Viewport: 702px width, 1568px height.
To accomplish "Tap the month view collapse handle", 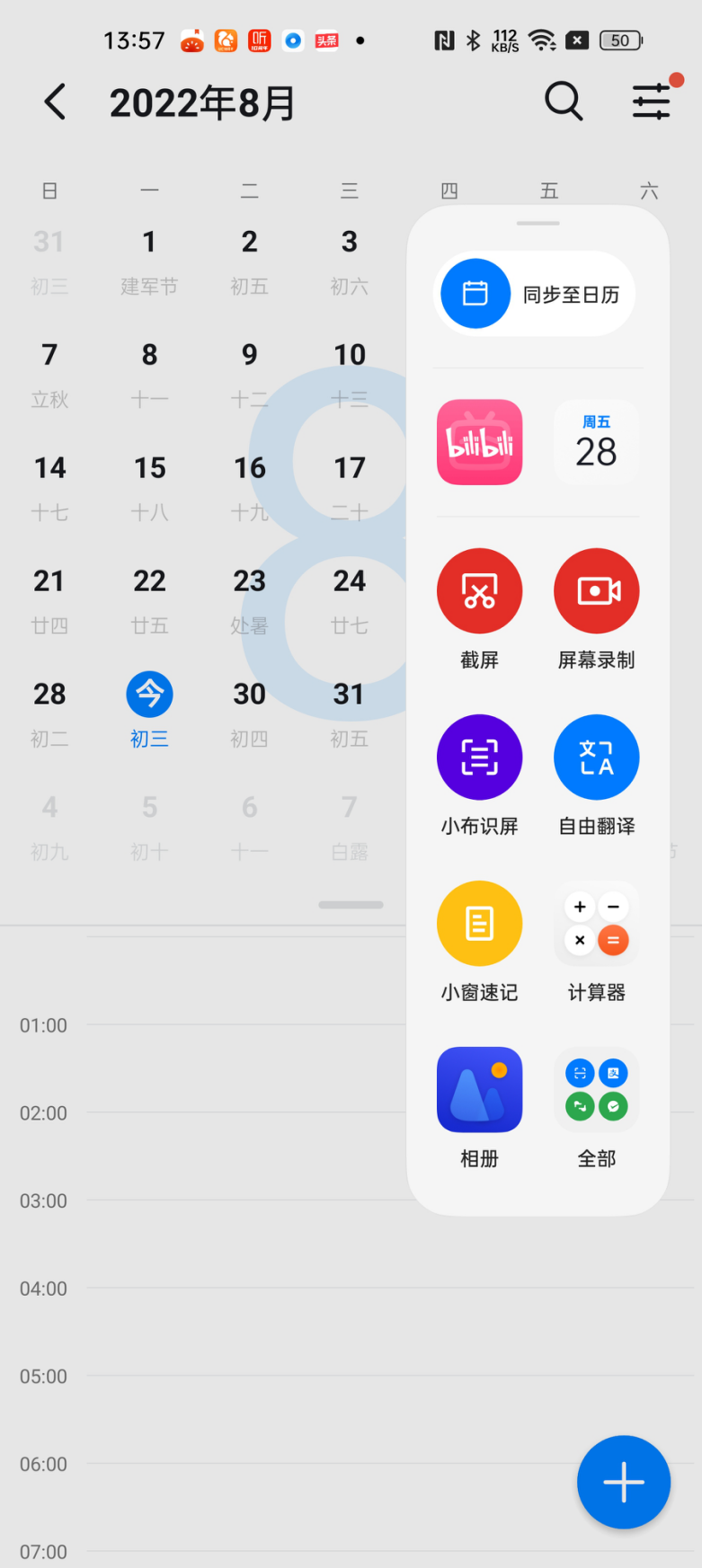I will [351, 905].
